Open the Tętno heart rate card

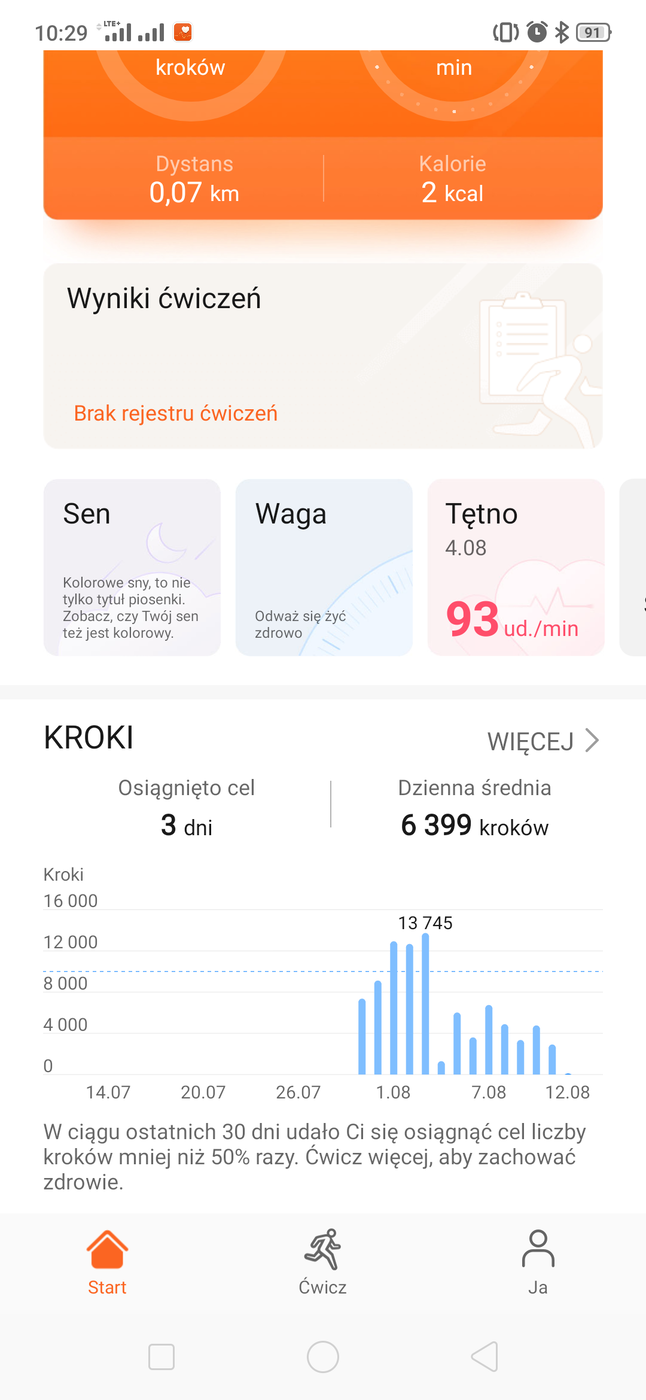516,567
